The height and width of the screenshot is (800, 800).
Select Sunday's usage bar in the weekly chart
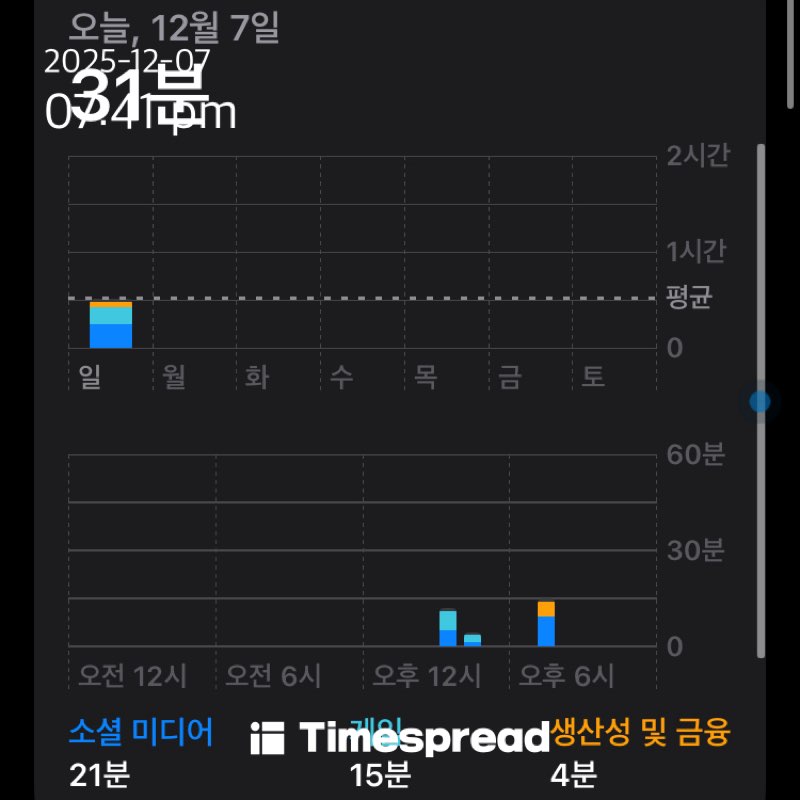click(111, 325)
